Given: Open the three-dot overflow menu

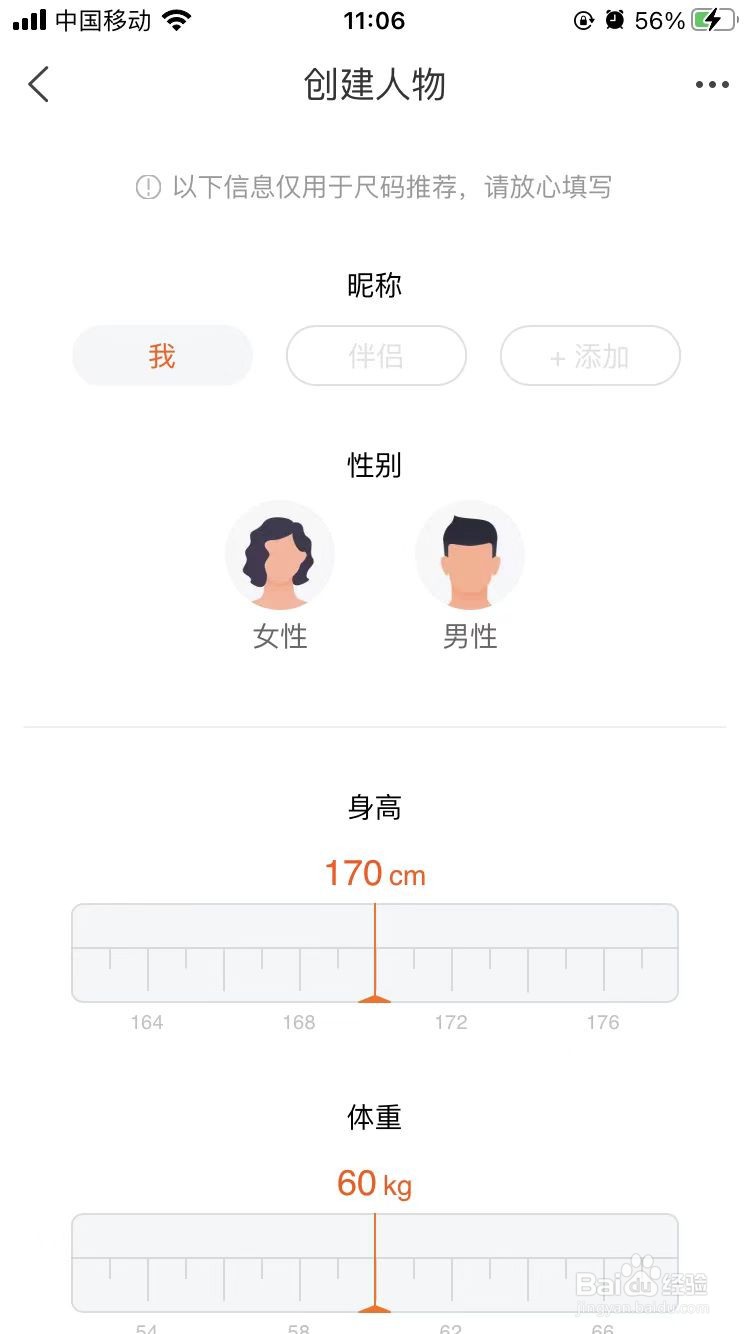Looking at the screenshot, I should [712, 85].
